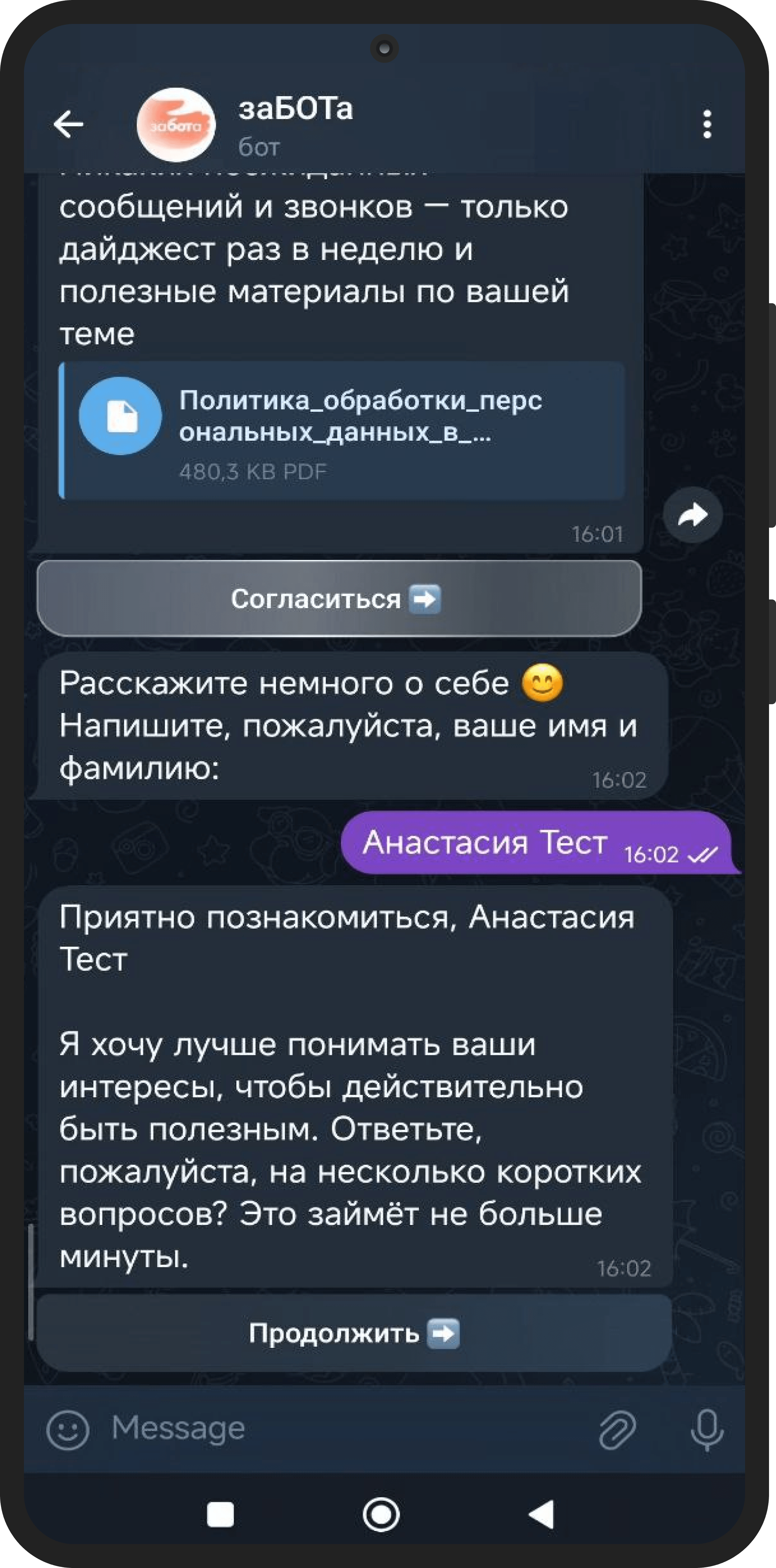
Task: Open the three-dot overflow menu
Action: point(707,124)
